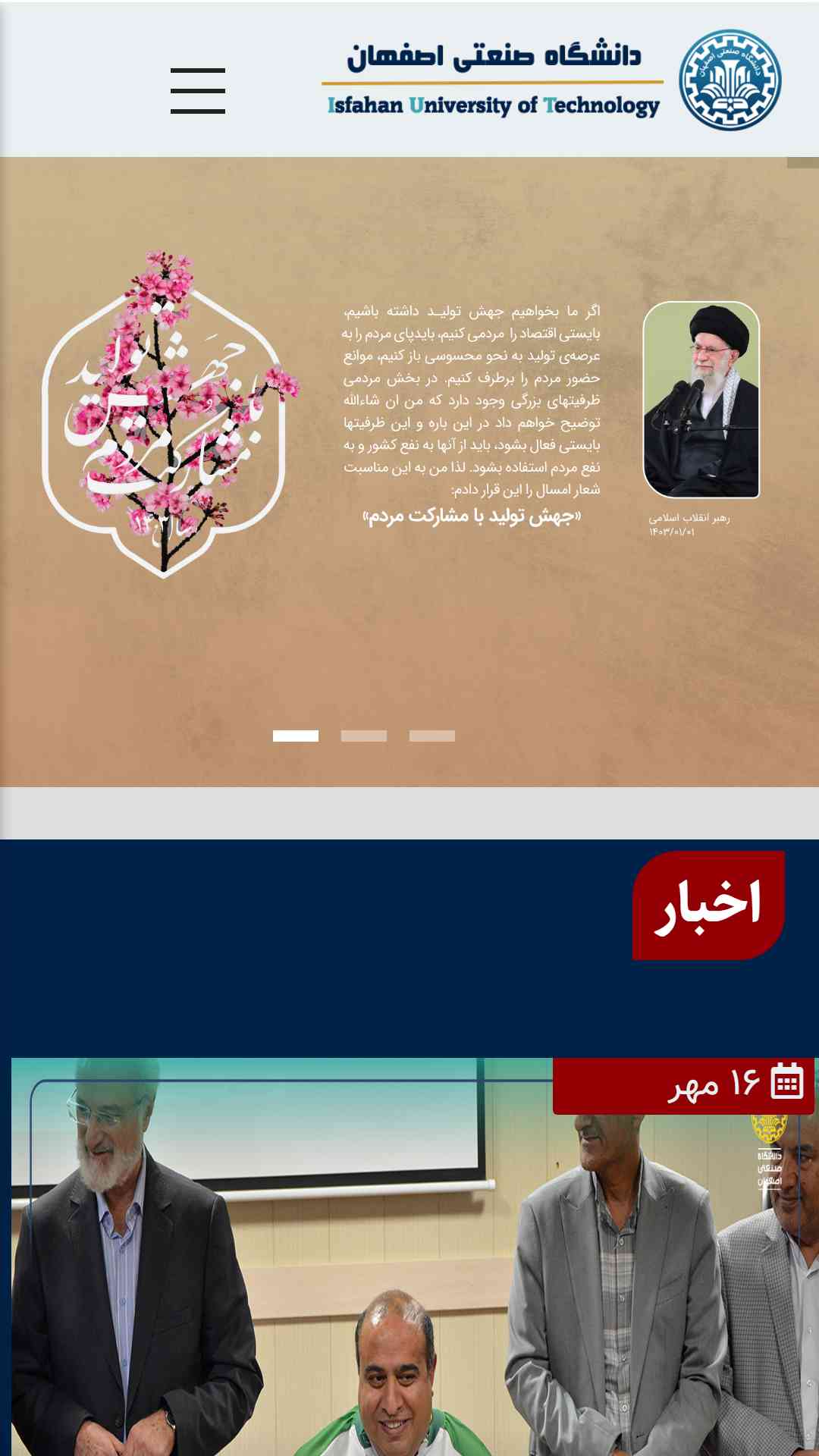This screenshot has height=1456, width=819.
Task: Open the production leap slogan banner
Action: click(x=409, y=472)
